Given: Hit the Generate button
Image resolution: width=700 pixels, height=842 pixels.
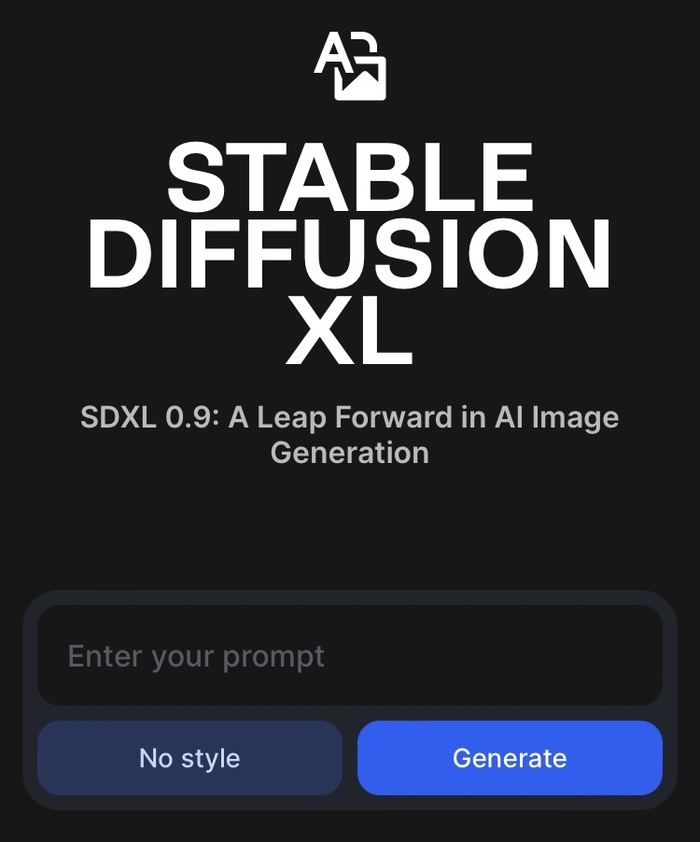Looking at the screenshot, I should pyautogui.click(x=510, y=758).
